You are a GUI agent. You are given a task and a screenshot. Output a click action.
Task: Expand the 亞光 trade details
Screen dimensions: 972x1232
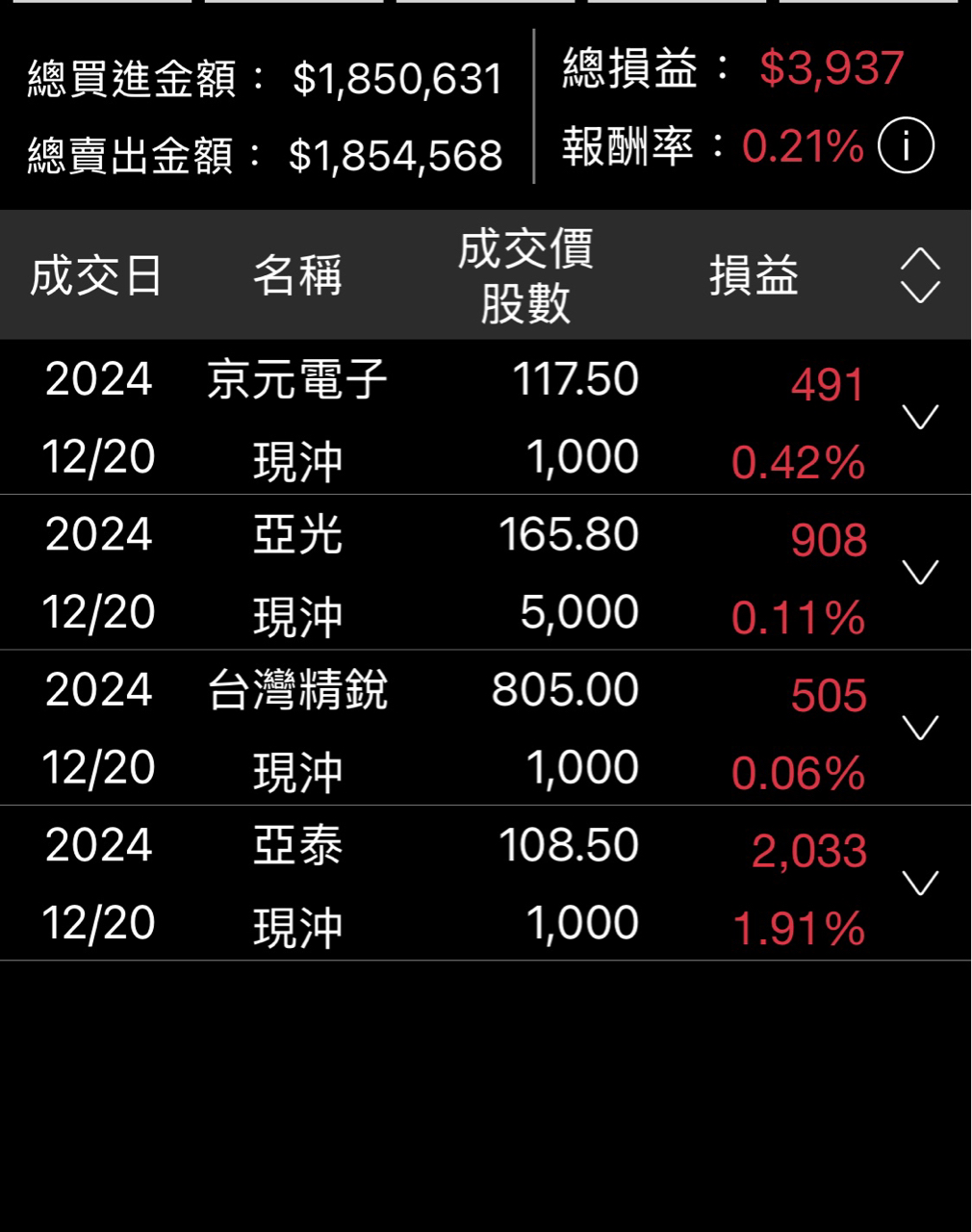[x=920, y=573]
